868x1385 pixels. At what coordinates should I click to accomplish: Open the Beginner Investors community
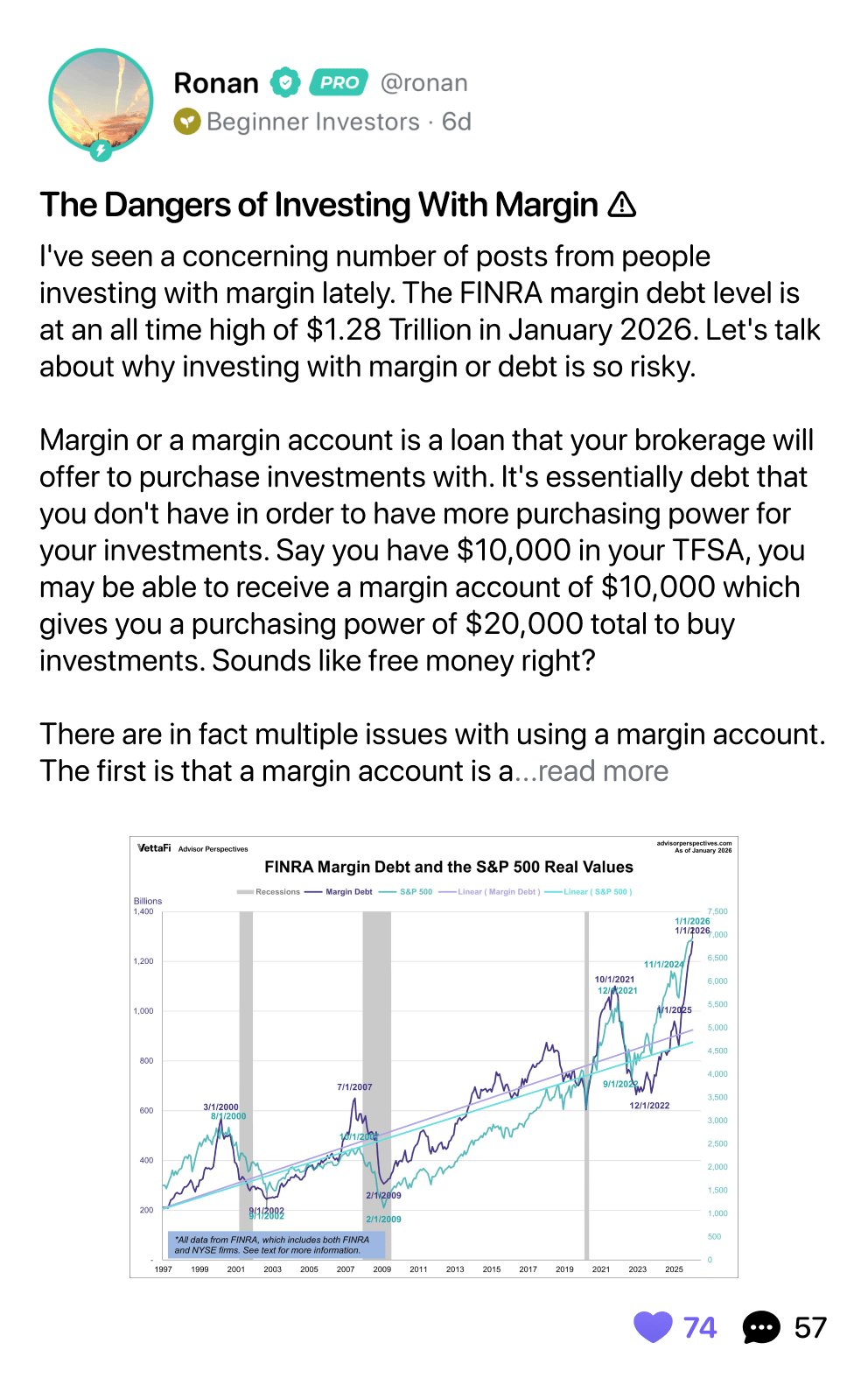[312, 122]
